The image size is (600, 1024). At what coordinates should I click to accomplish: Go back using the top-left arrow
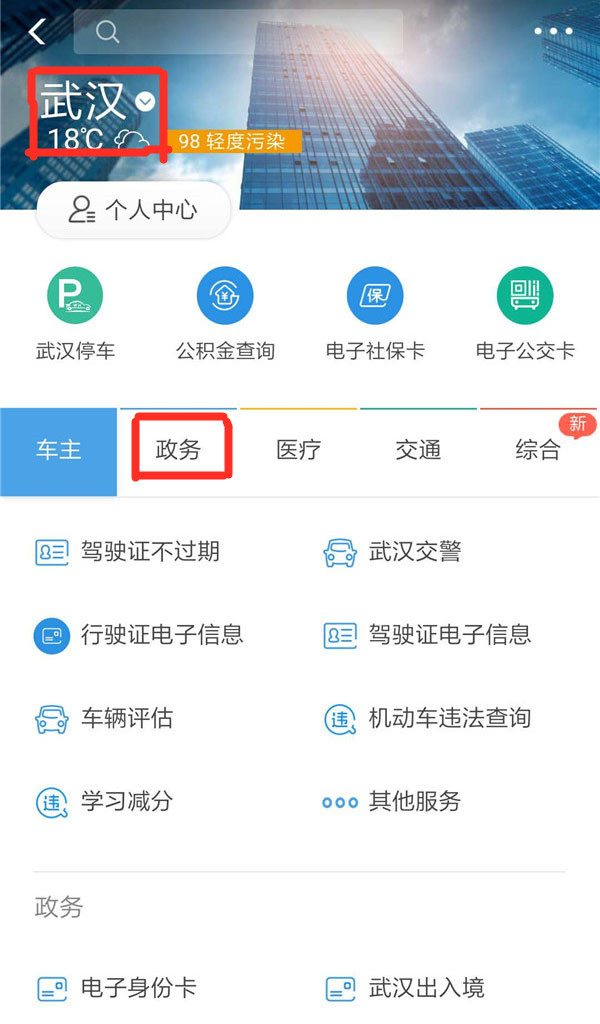[38, 32]
